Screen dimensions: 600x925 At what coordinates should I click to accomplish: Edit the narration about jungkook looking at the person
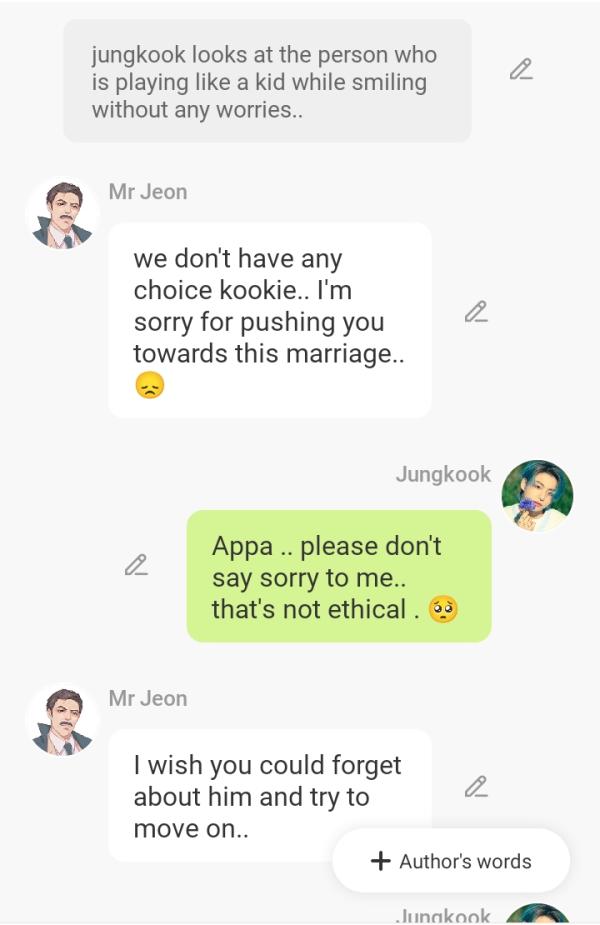point(520,69)
